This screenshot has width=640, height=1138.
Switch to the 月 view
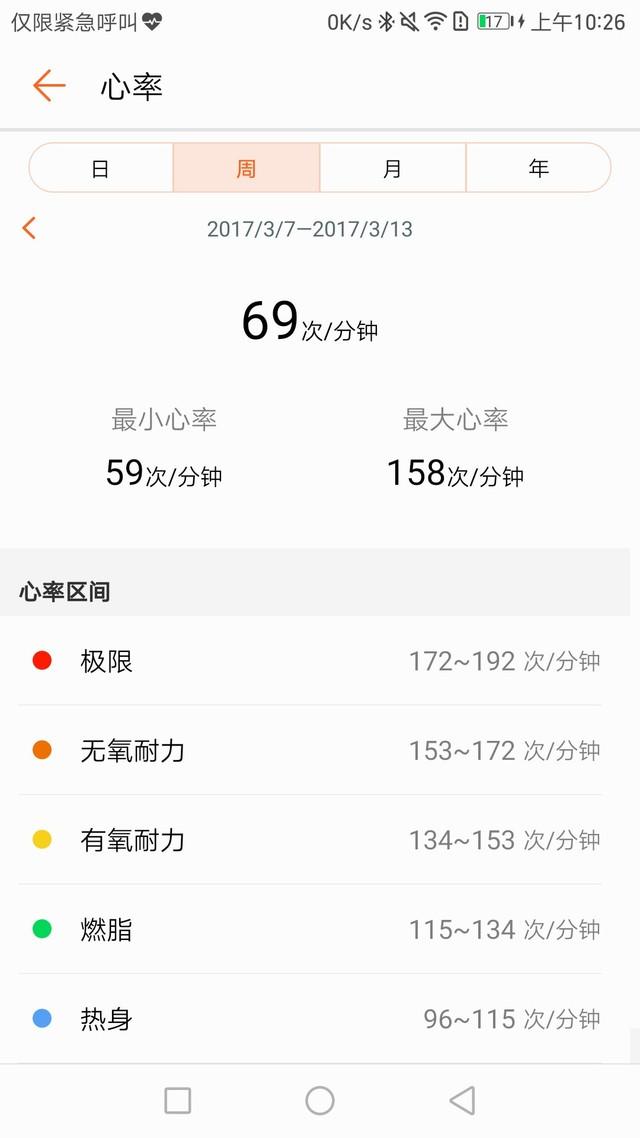392,168
